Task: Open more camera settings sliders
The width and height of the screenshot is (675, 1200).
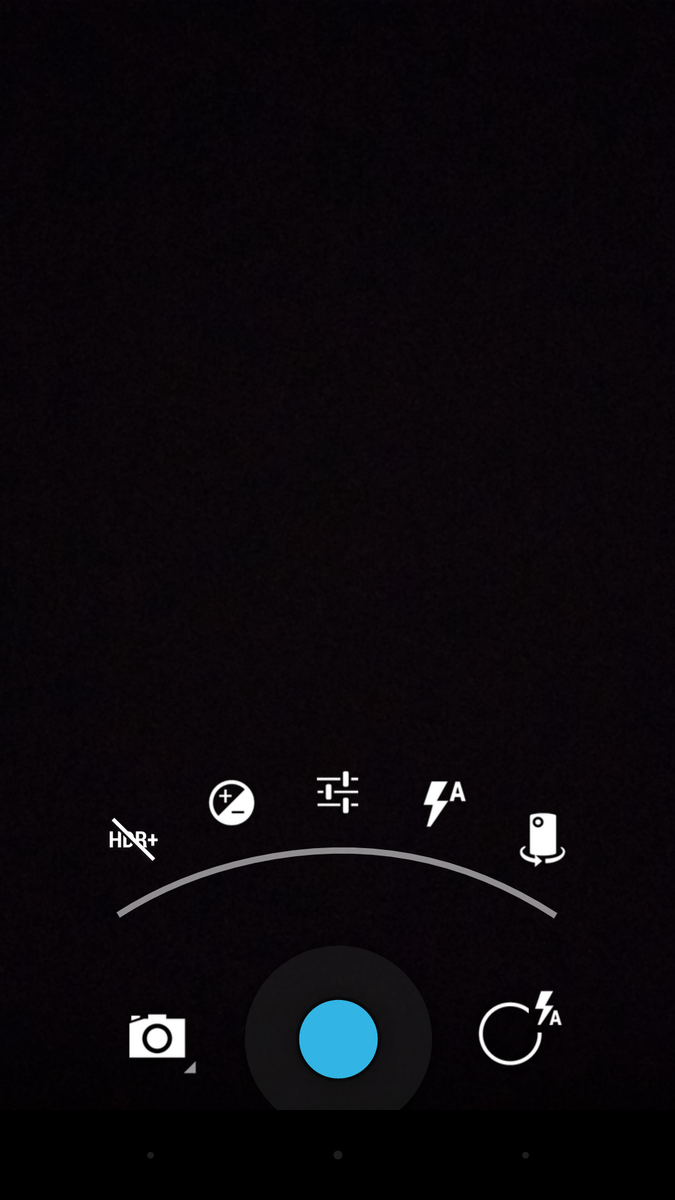Action: pyautogui.click(x=338, y=792)
